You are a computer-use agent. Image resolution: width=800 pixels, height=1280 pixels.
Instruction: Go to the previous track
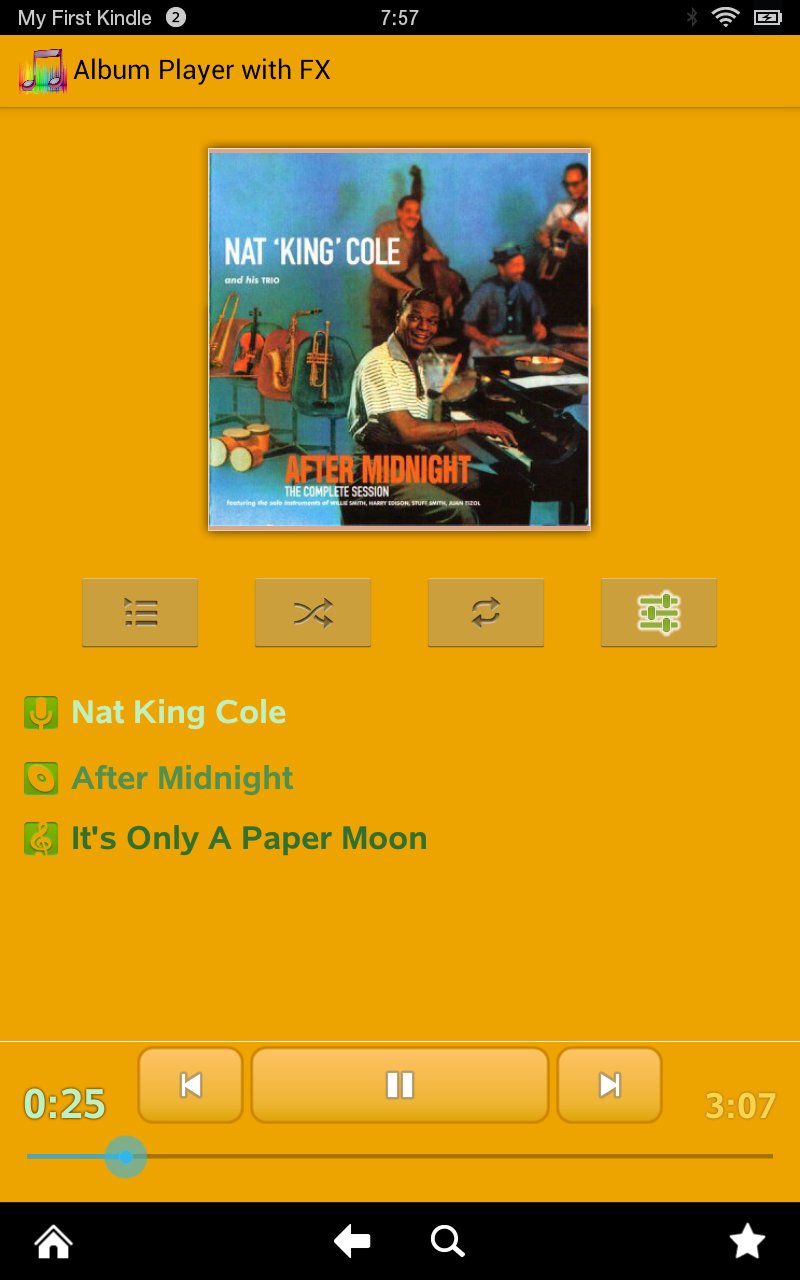click(190, 1085)
